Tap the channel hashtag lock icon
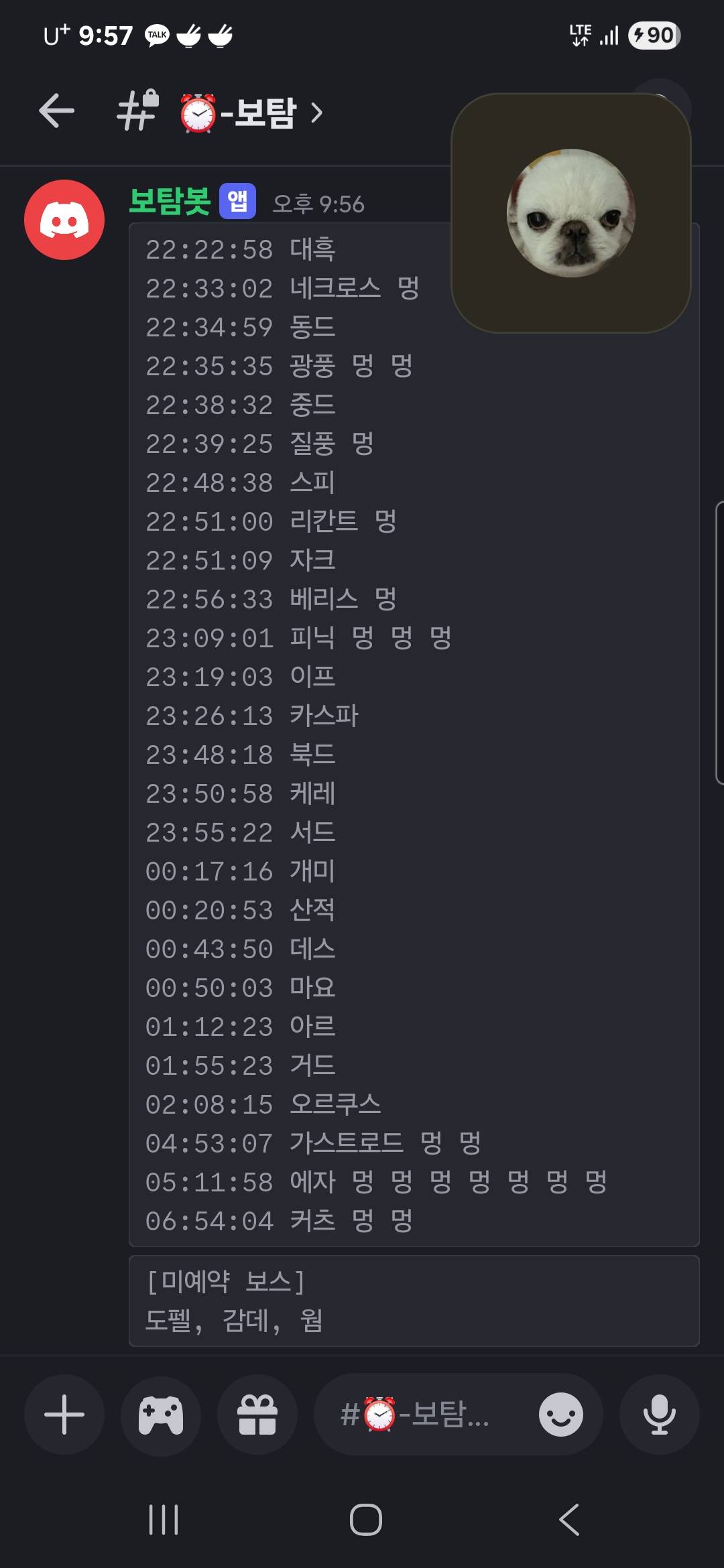This screenshot has height=1568, width=724. [137, 113]
